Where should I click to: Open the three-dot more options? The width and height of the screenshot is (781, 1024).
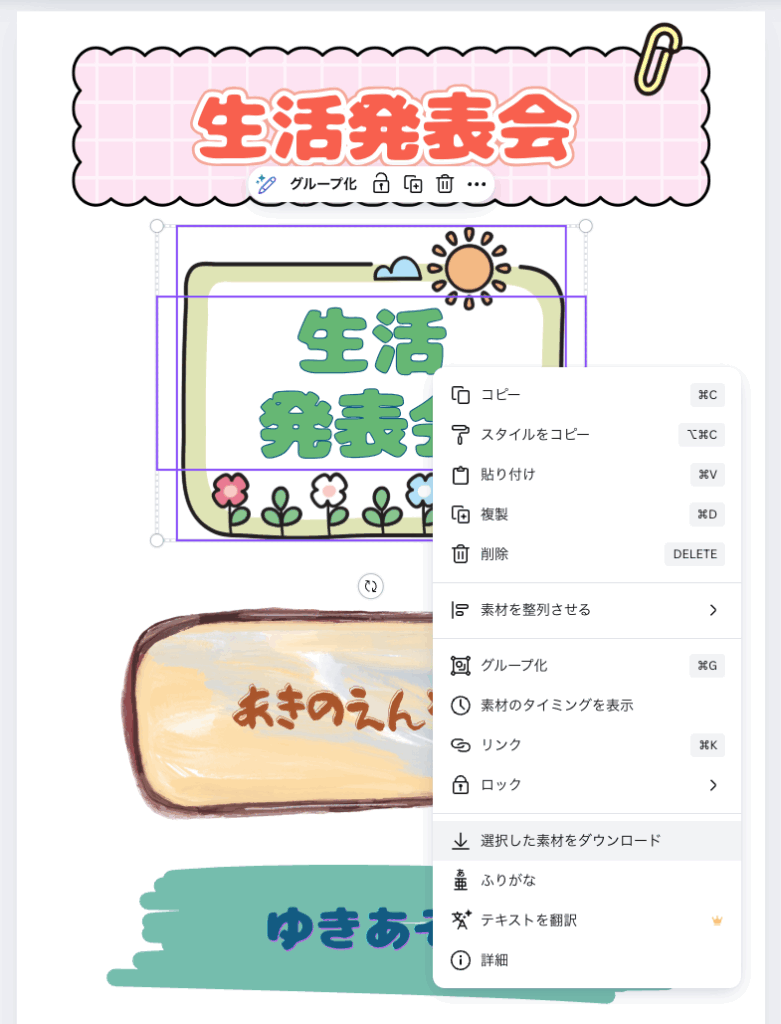click(x=477, y=184)
